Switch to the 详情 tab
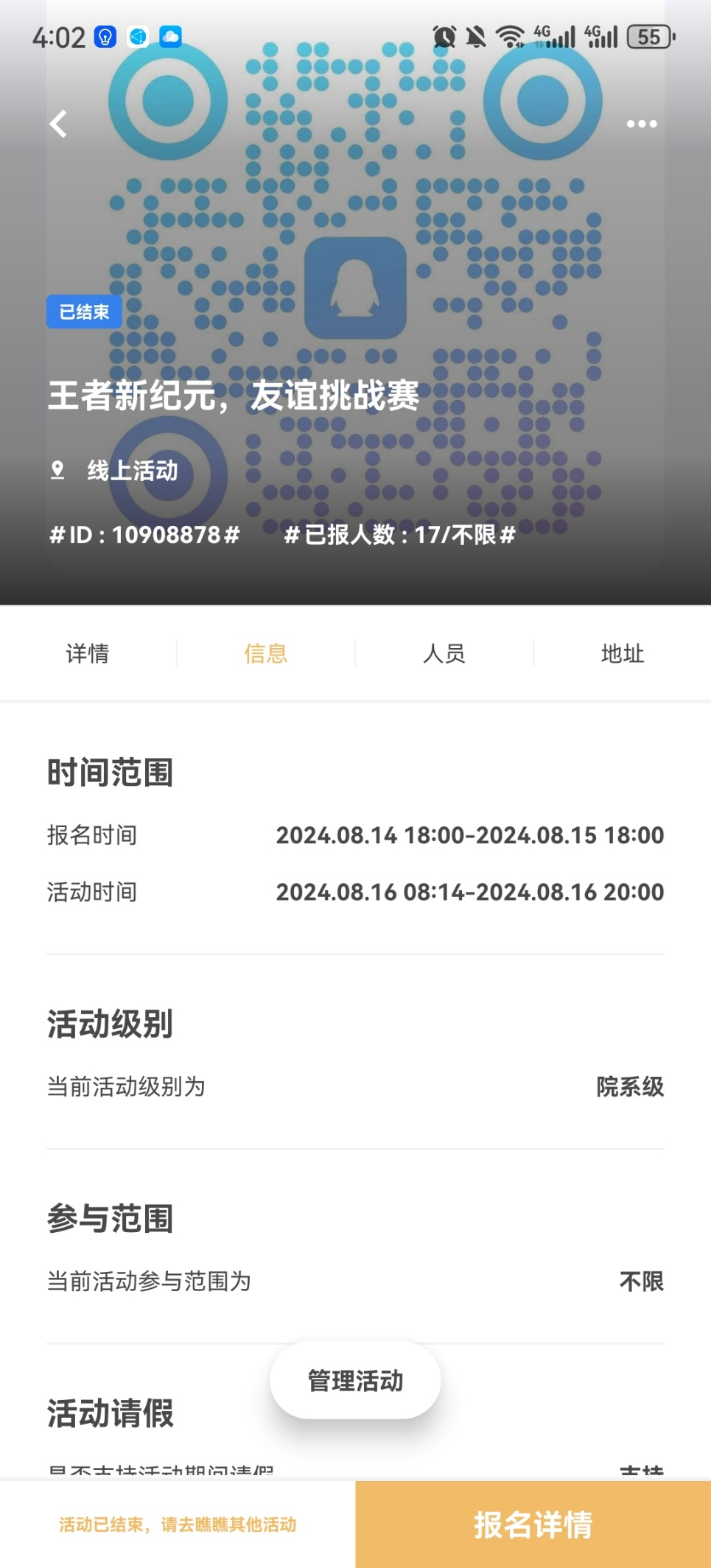This screenshot has height=1568, width=711. tap(88, 653)
